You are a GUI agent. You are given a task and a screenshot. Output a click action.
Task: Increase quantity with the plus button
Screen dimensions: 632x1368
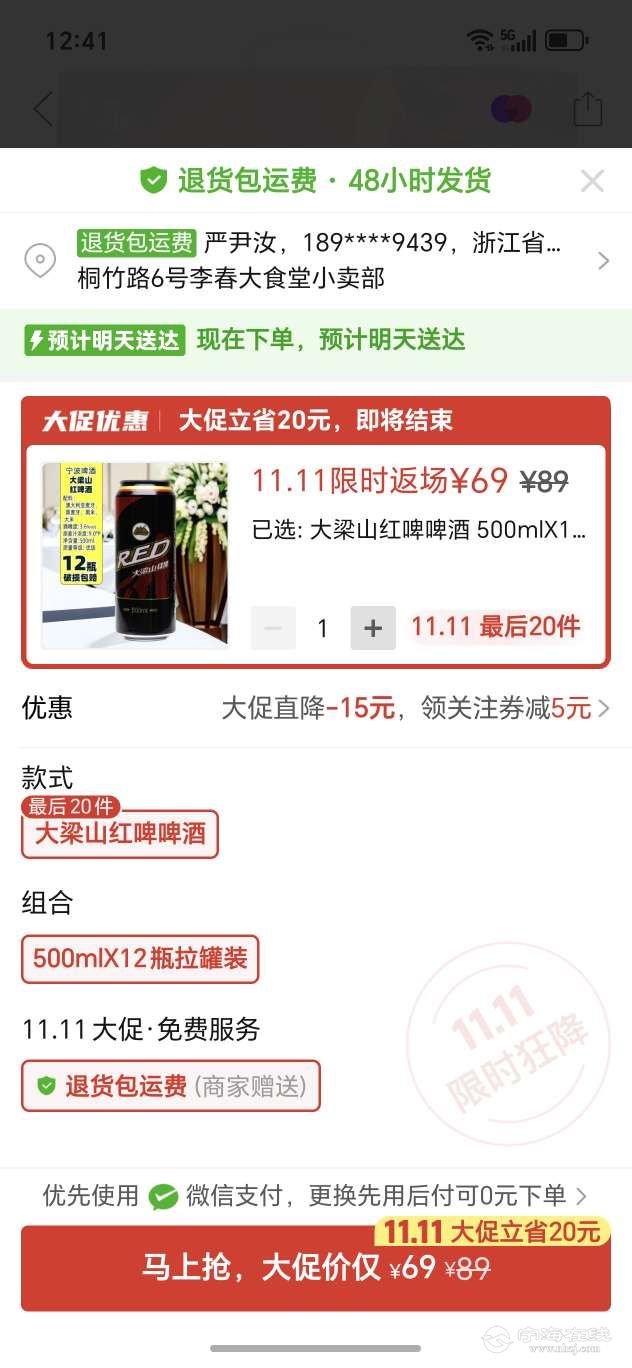(373, 628)
